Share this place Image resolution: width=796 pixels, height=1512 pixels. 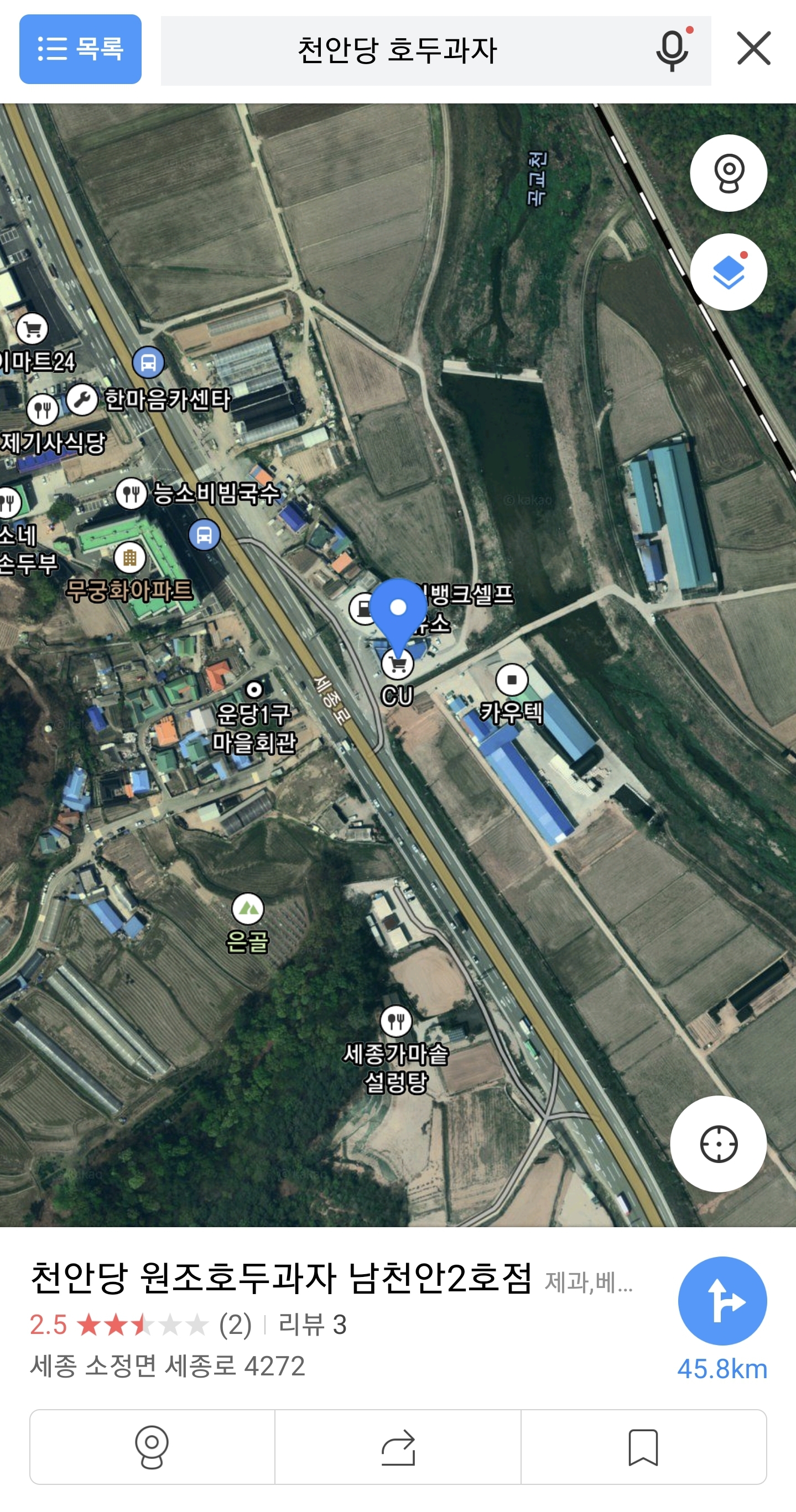pyautogui.click(x=398, y=1447)
